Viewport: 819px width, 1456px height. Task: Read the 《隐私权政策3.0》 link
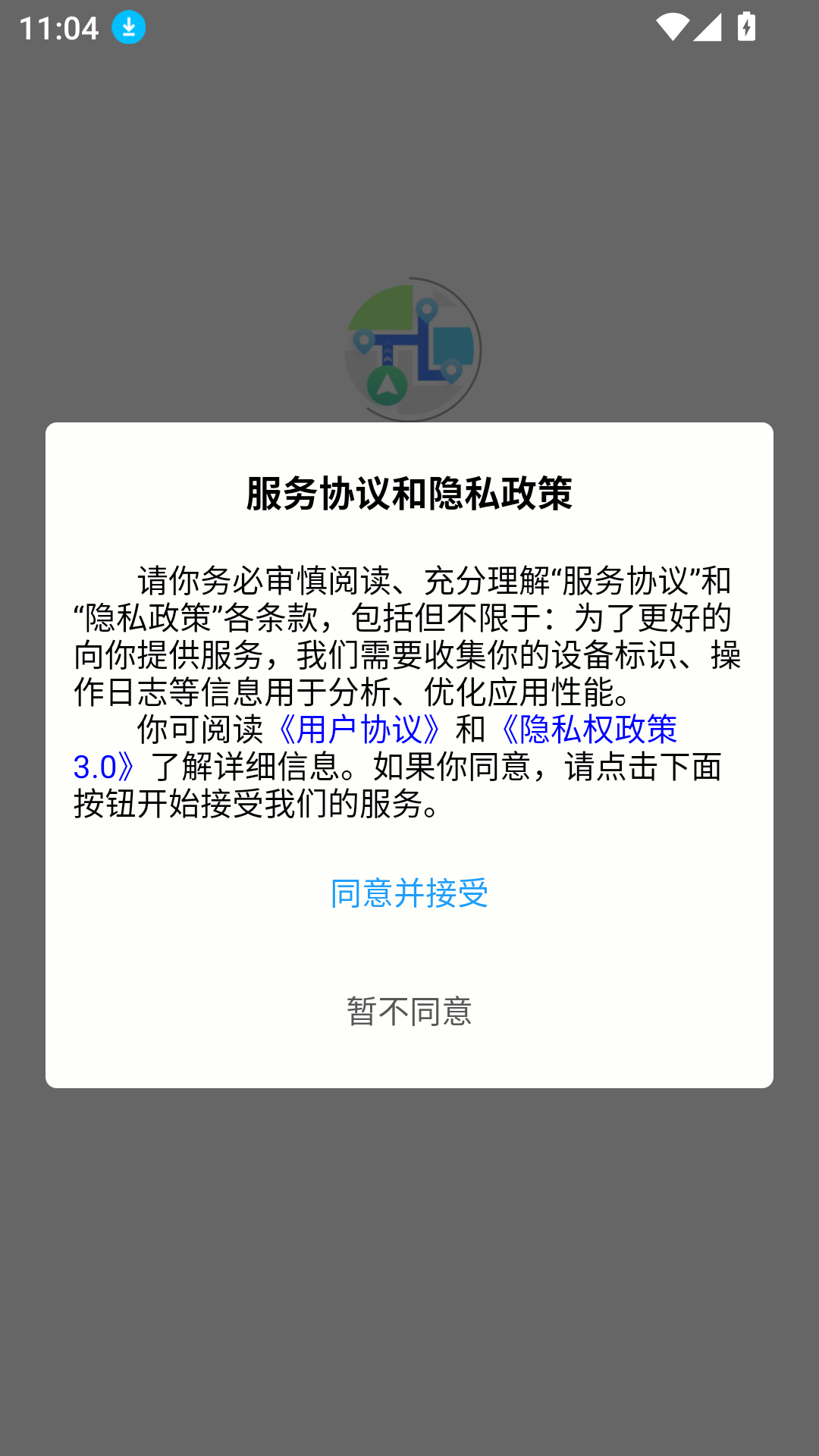coord(588,730)
